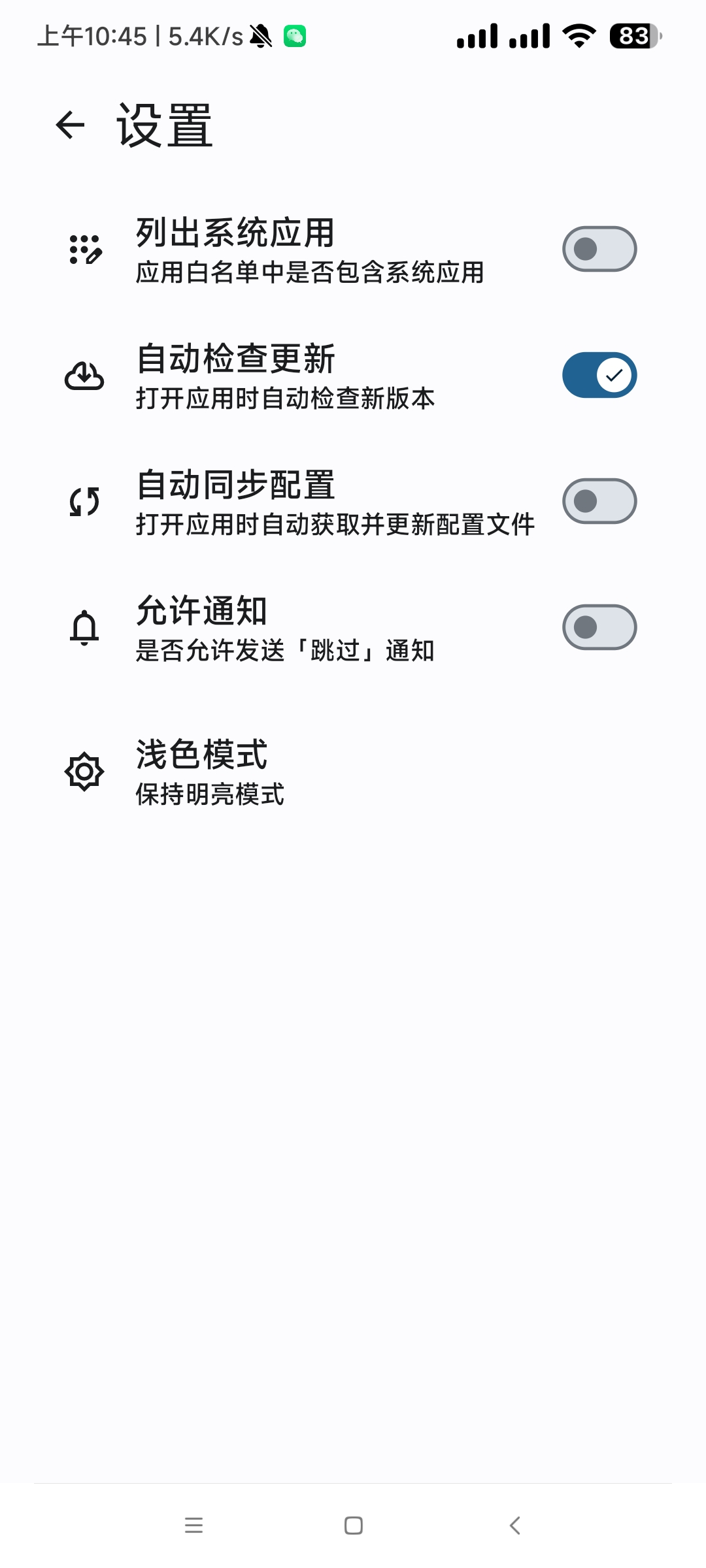Enable the 允许通知 switch

click(x=599, y=627)
